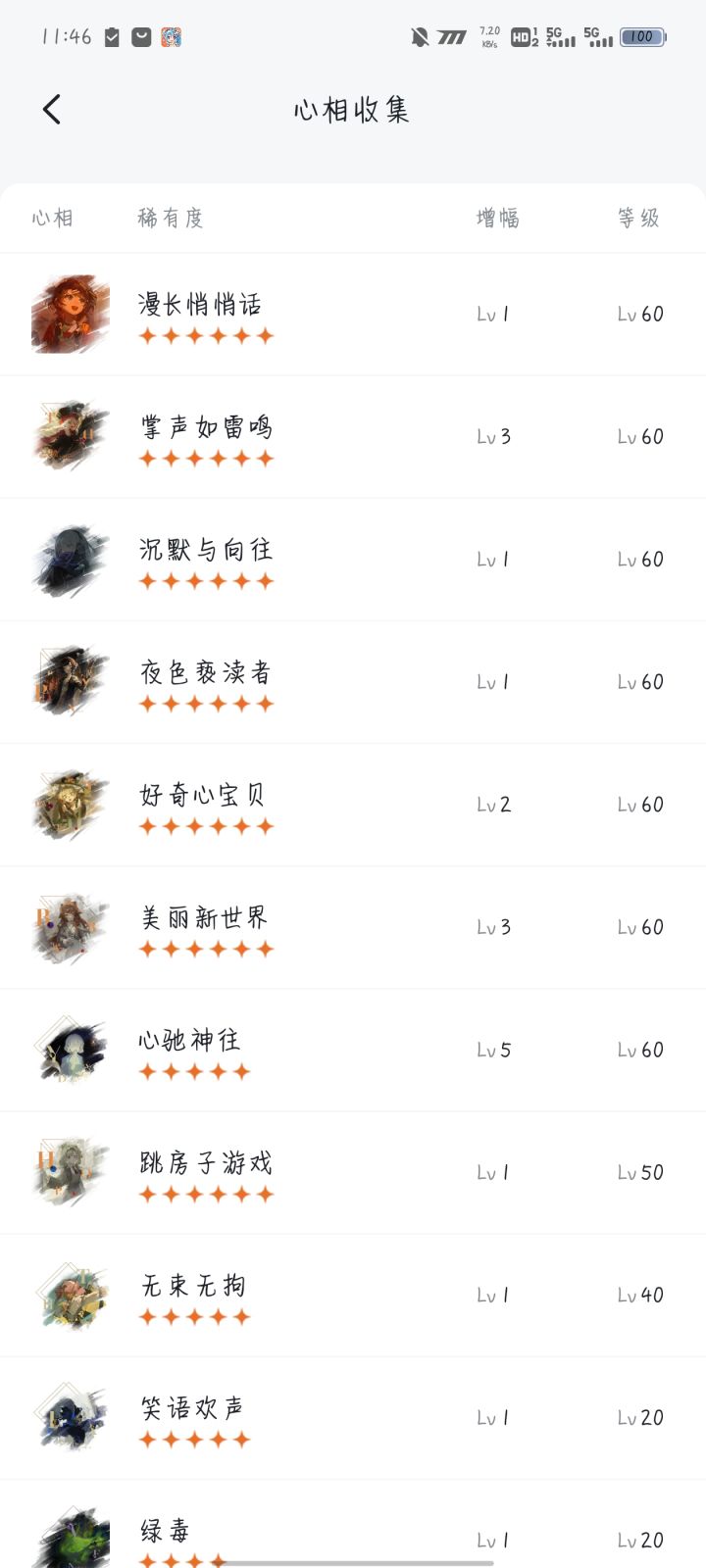Go back from 心相收集 page
706x1568 pixels.
52,109
